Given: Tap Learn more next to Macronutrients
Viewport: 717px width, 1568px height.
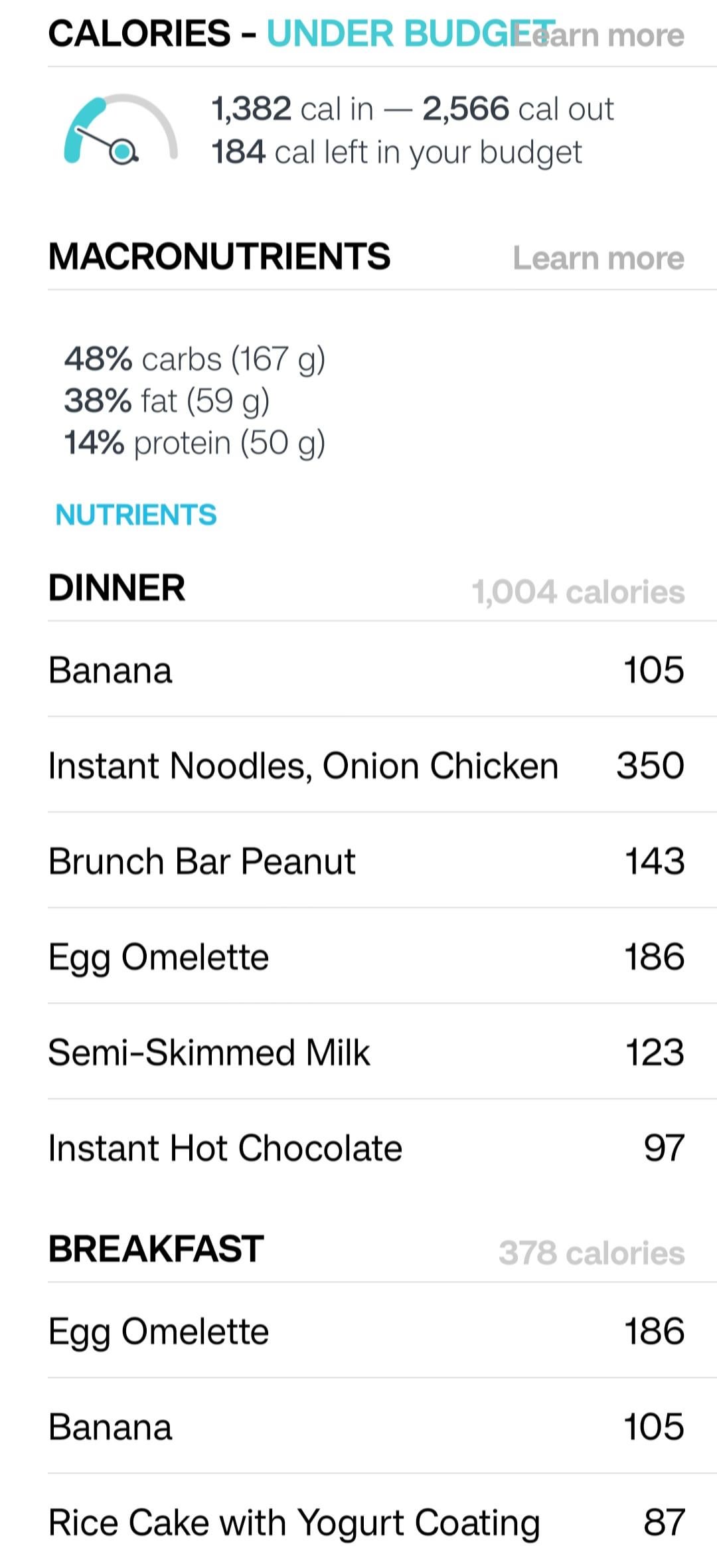Looking at the screenshot, I should pos(599,258).
